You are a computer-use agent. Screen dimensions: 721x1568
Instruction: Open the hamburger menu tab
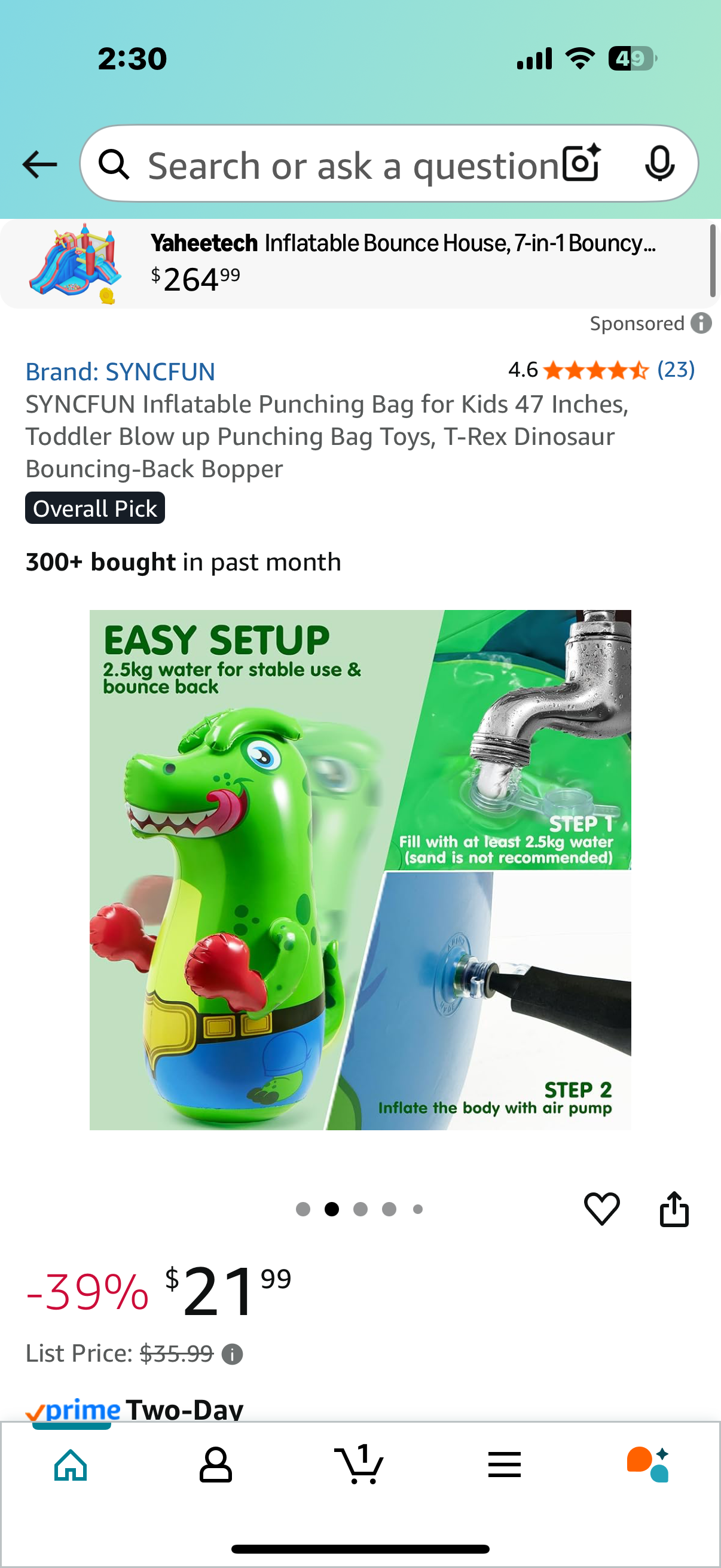(x=505, y=1465)
